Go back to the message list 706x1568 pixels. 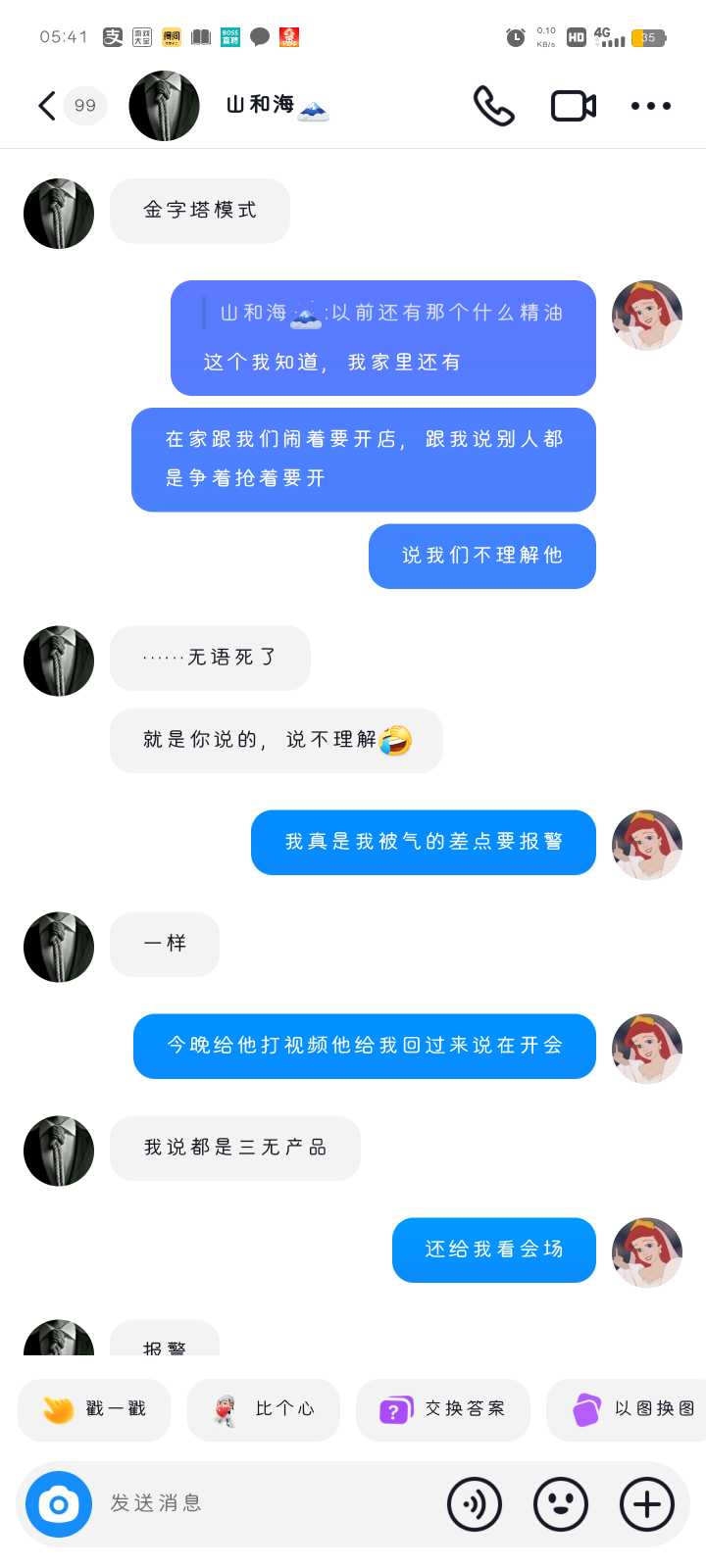coord(46,106)
